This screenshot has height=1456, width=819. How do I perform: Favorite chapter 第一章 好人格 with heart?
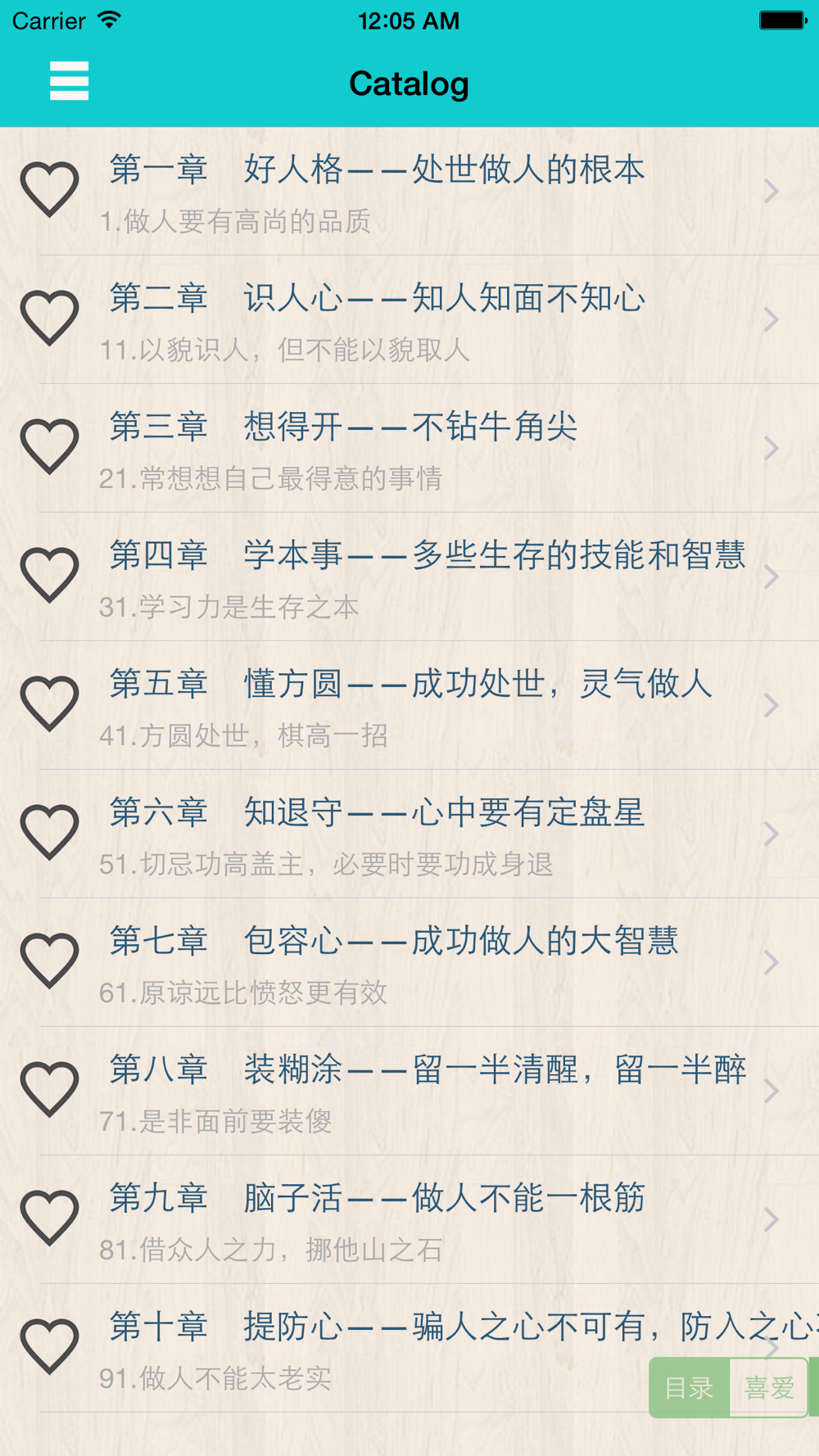click(x=49, y=189)
